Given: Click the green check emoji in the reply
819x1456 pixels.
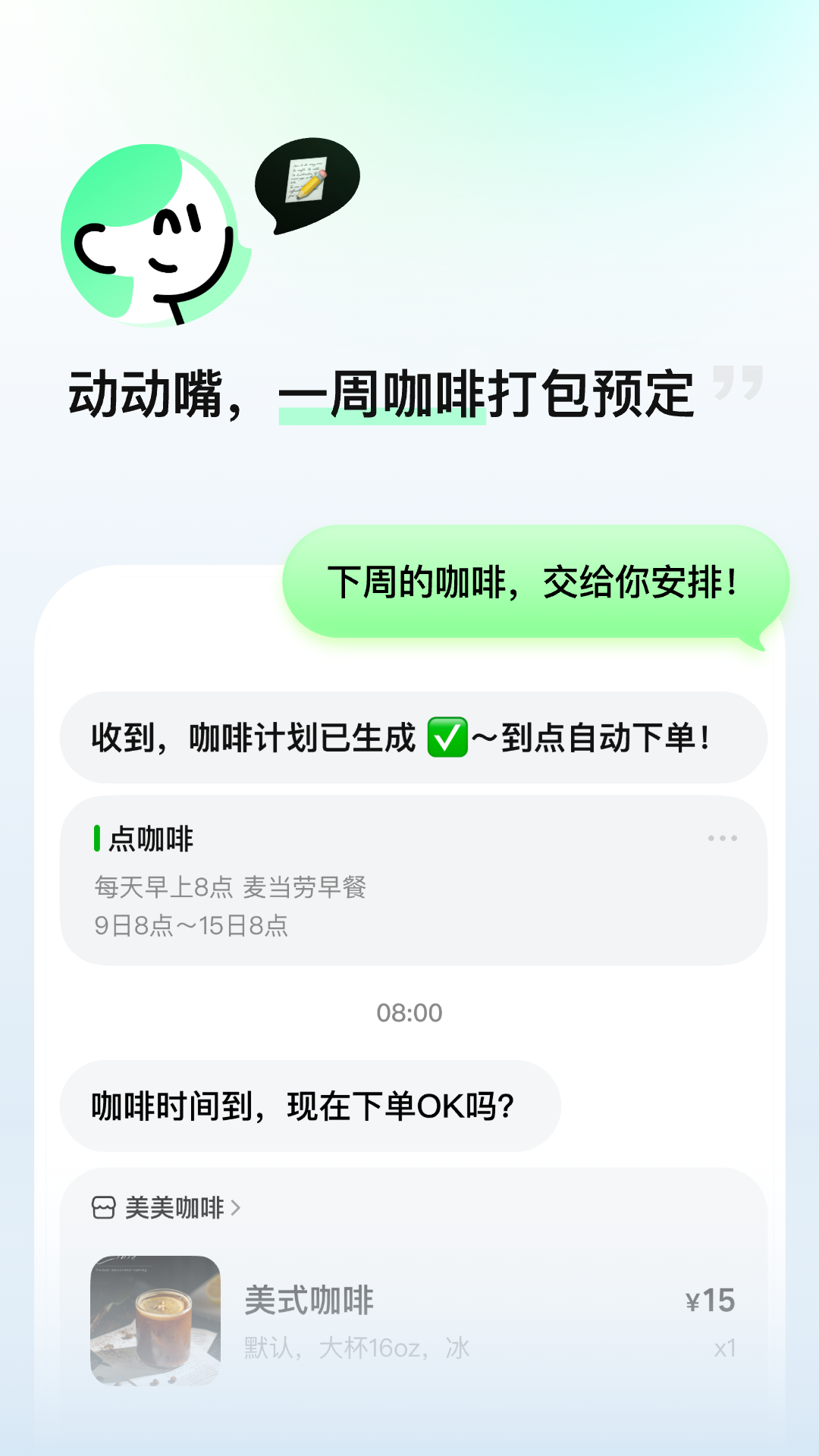Looking at the screenshot, I should (x=449, y=737).
